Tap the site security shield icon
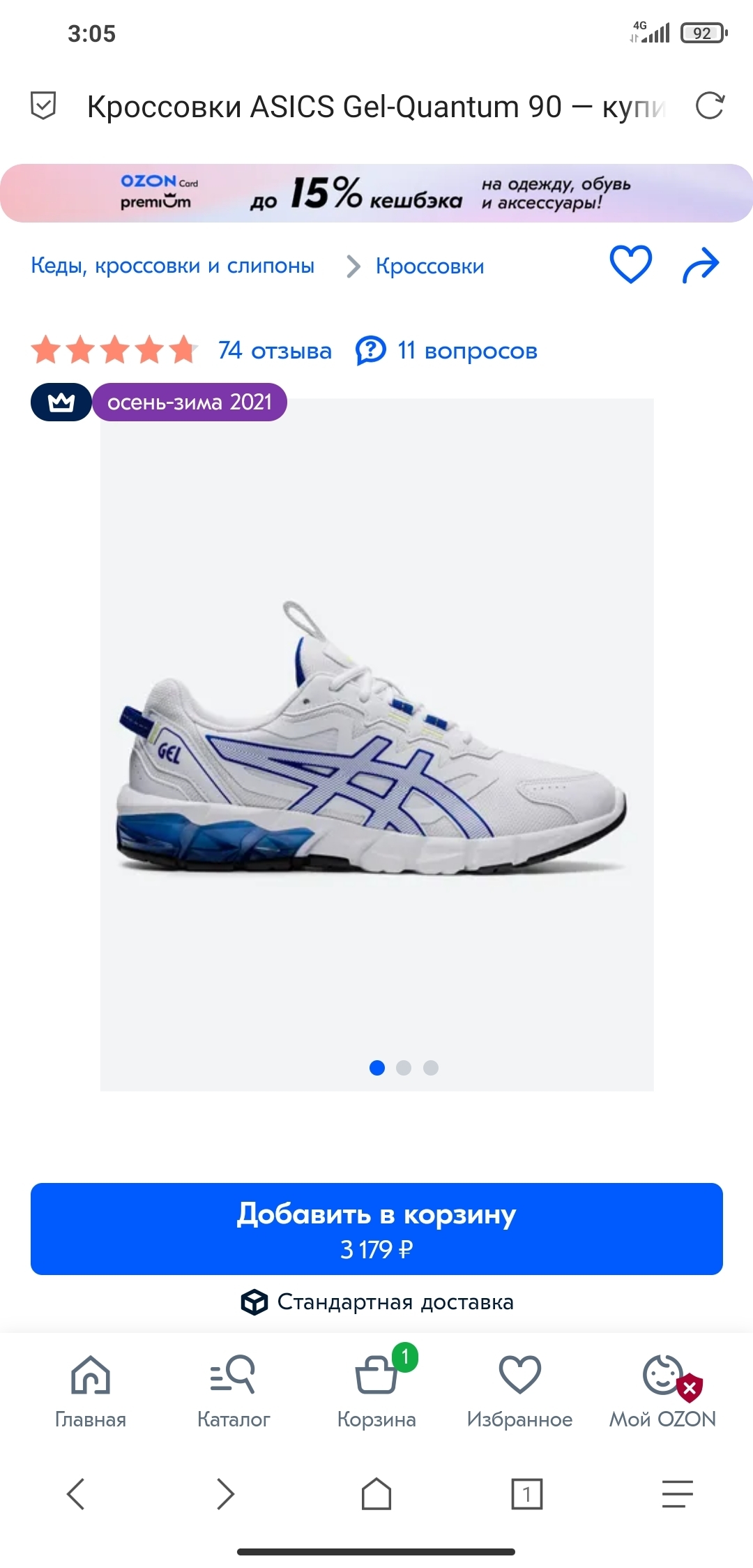 pos(43,106)
